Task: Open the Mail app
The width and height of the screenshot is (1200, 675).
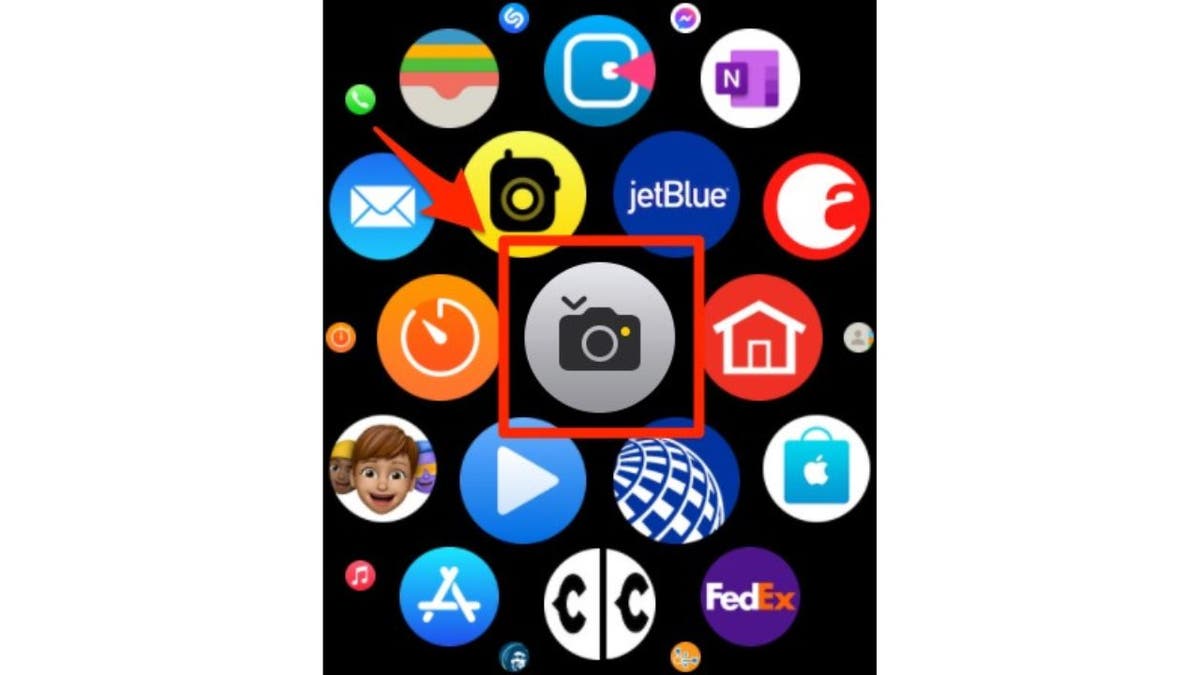Action: [381, 207]
